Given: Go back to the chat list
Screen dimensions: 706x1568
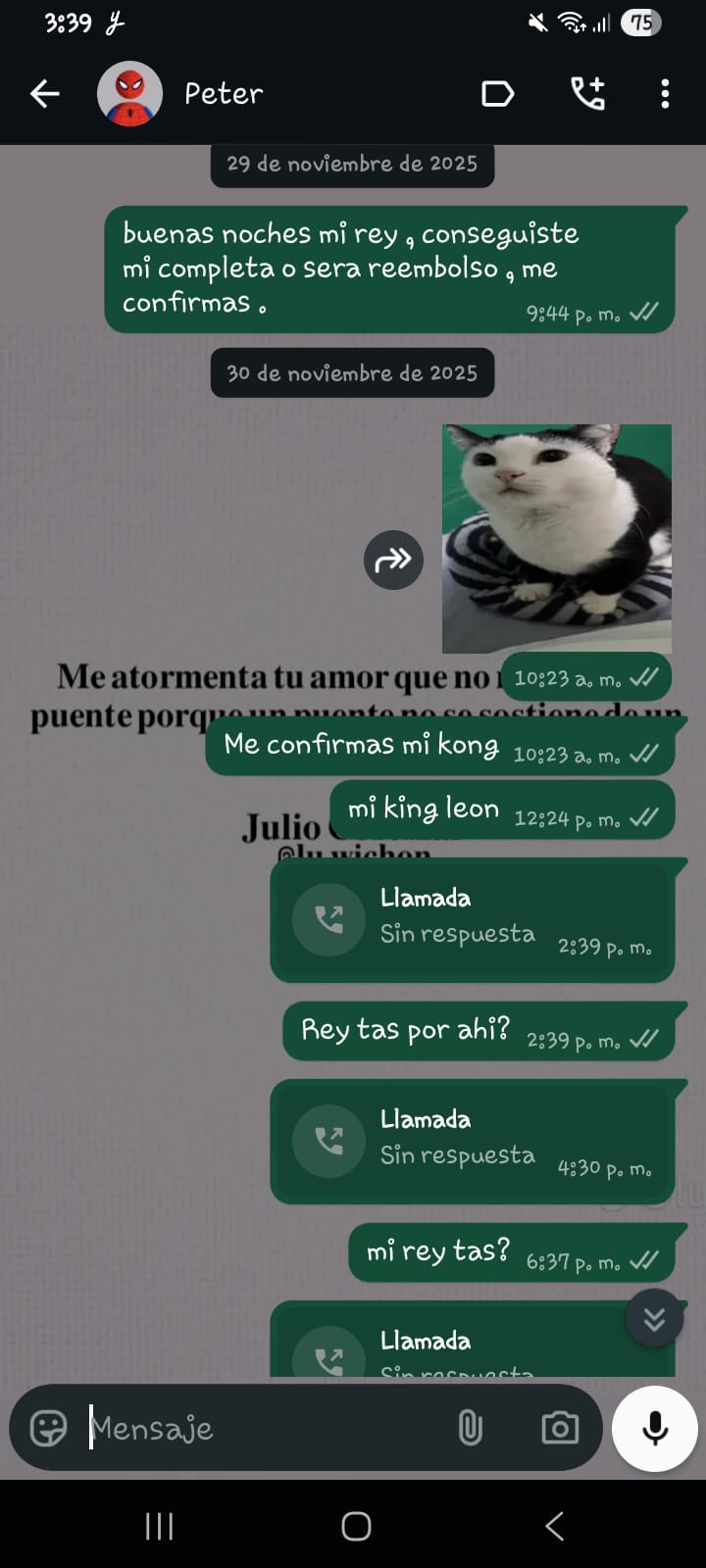Looking at the screenshot, I should pyautogui.click(x=45, y=94).
